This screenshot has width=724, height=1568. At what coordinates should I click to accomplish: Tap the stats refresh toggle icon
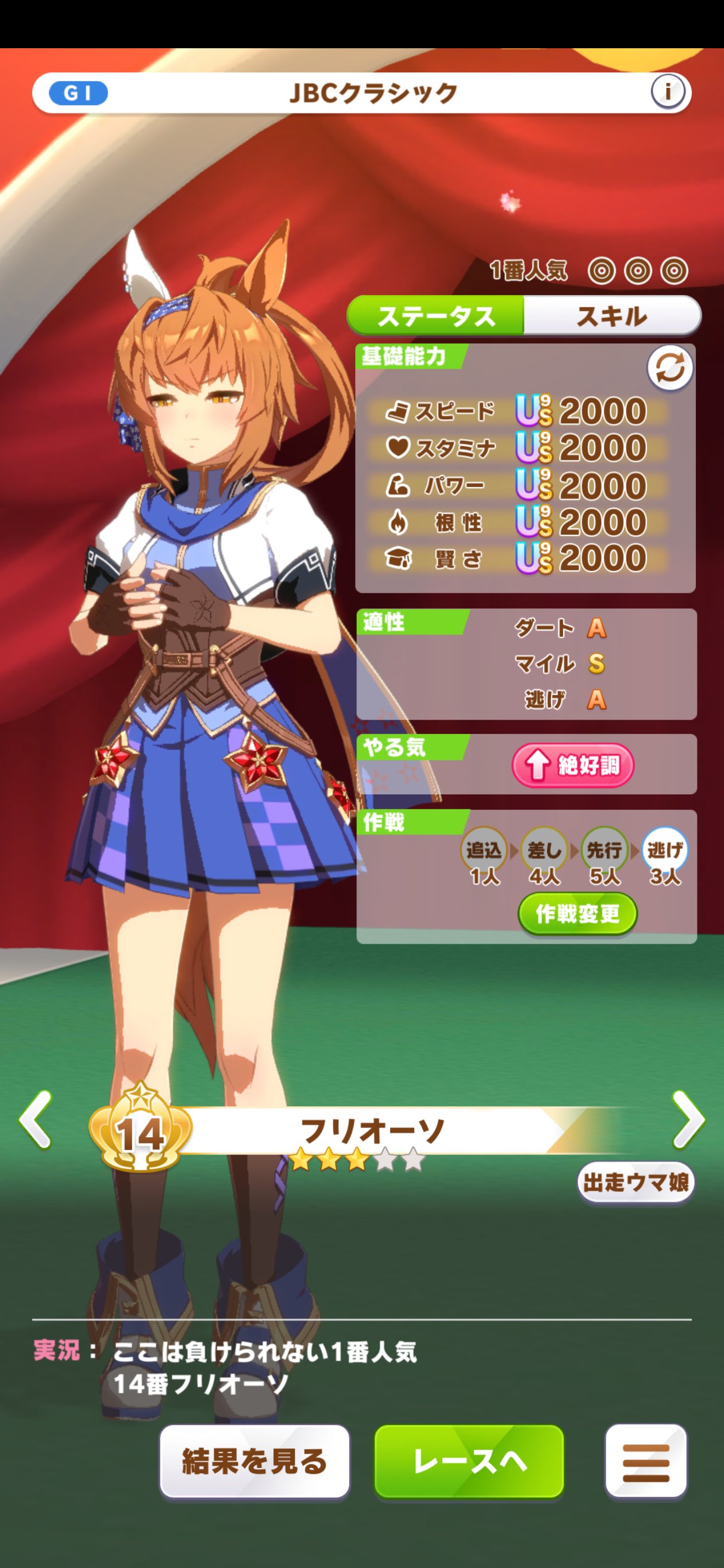coord(669,368)
